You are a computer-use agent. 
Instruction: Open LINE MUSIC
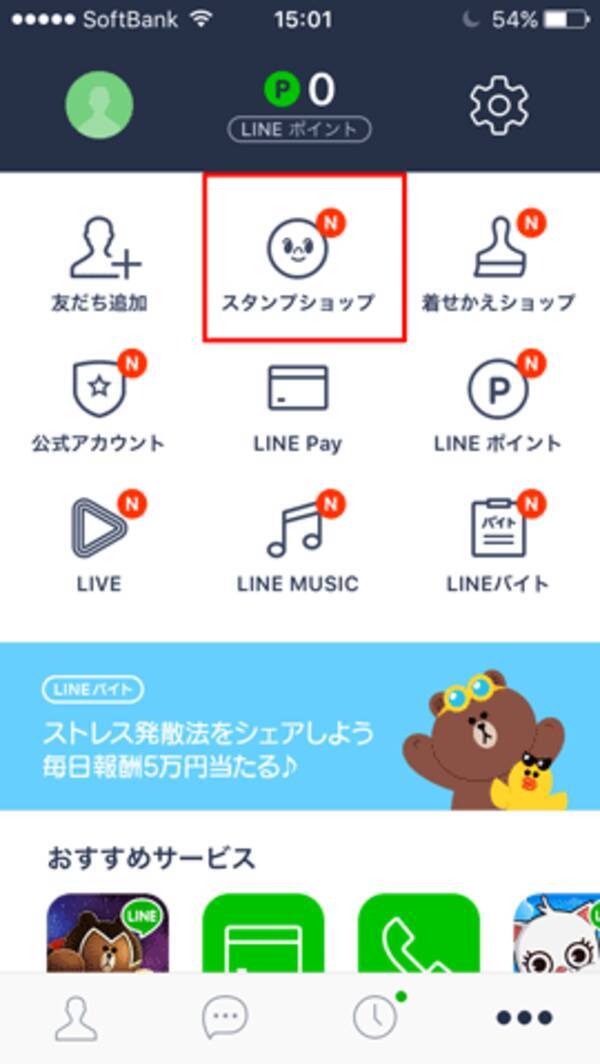[x=299, y=543]
